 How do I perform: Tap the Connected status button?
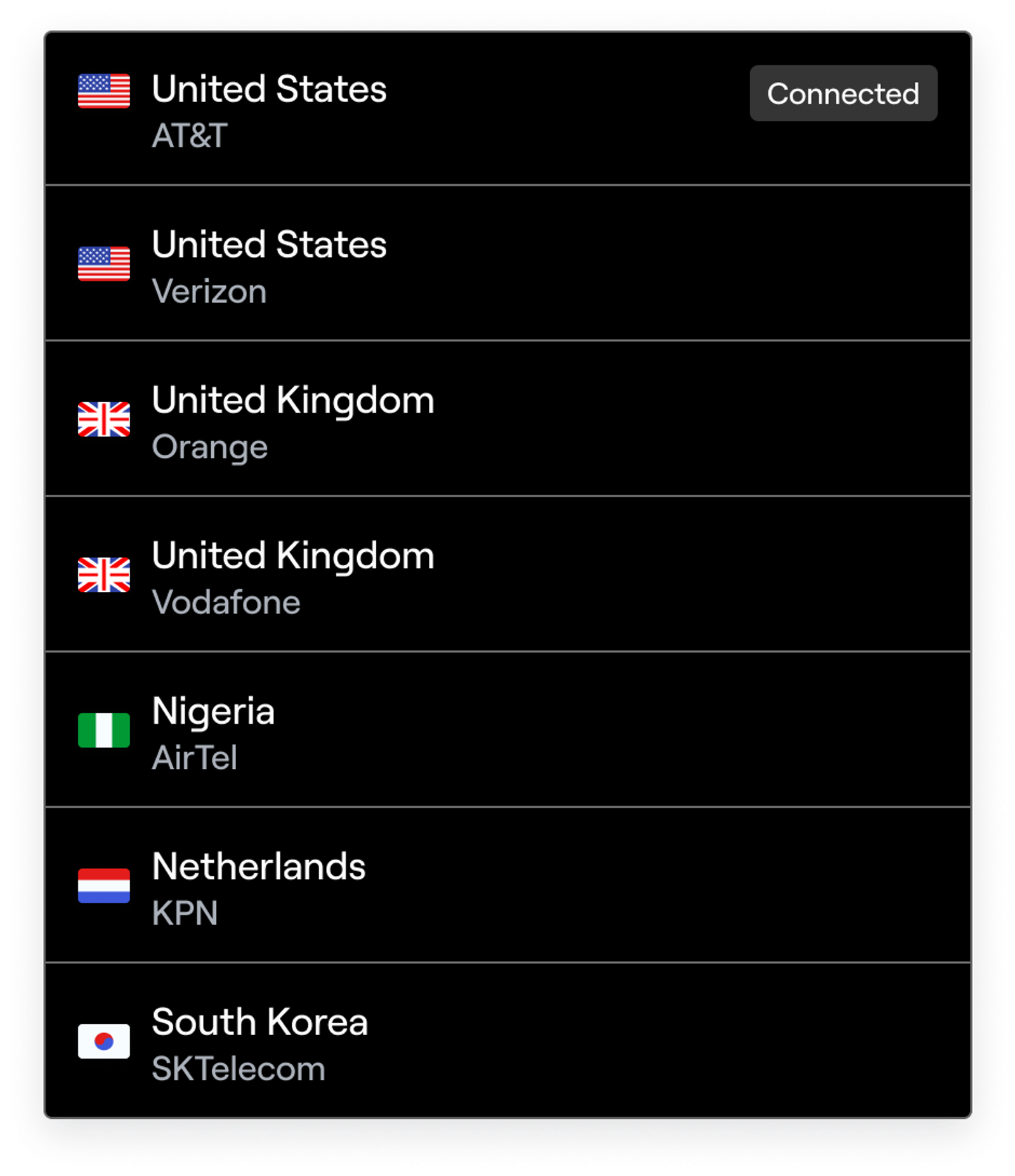coord(842,94)
